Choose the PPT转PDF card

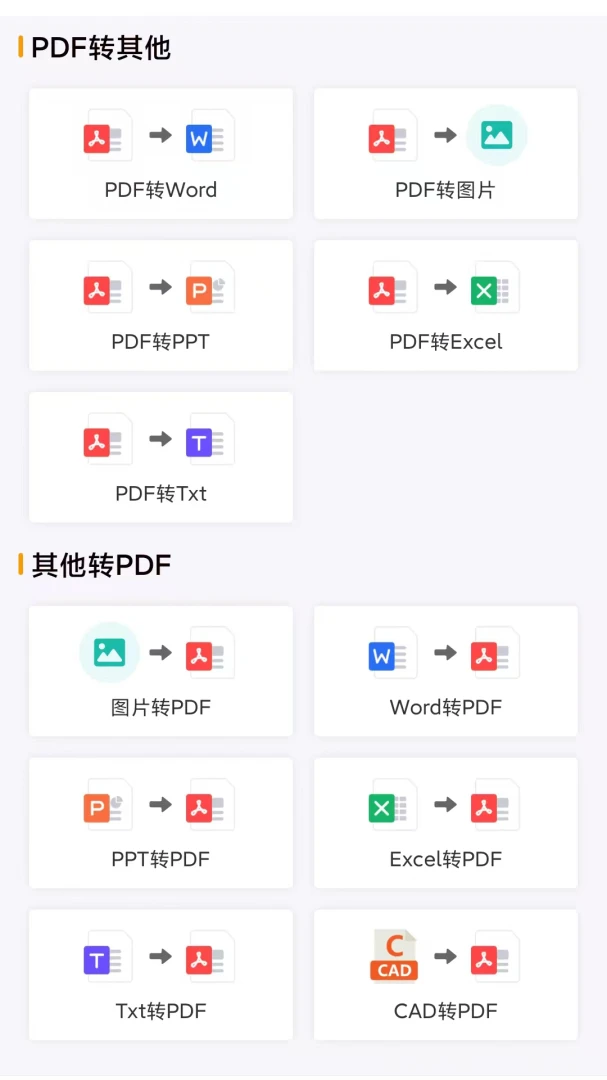coord(160,823)
